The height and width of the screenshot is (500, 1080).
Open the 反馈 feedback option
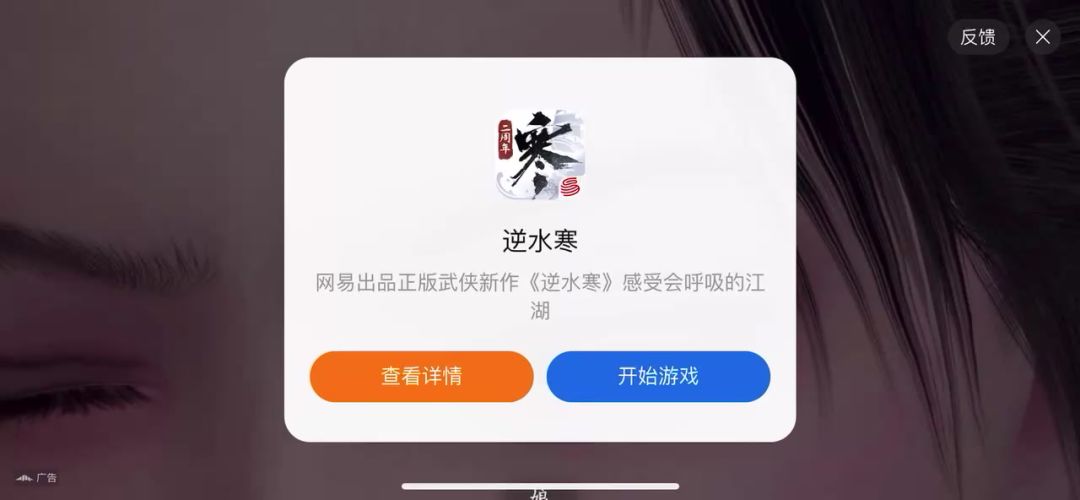click(977, 37)
